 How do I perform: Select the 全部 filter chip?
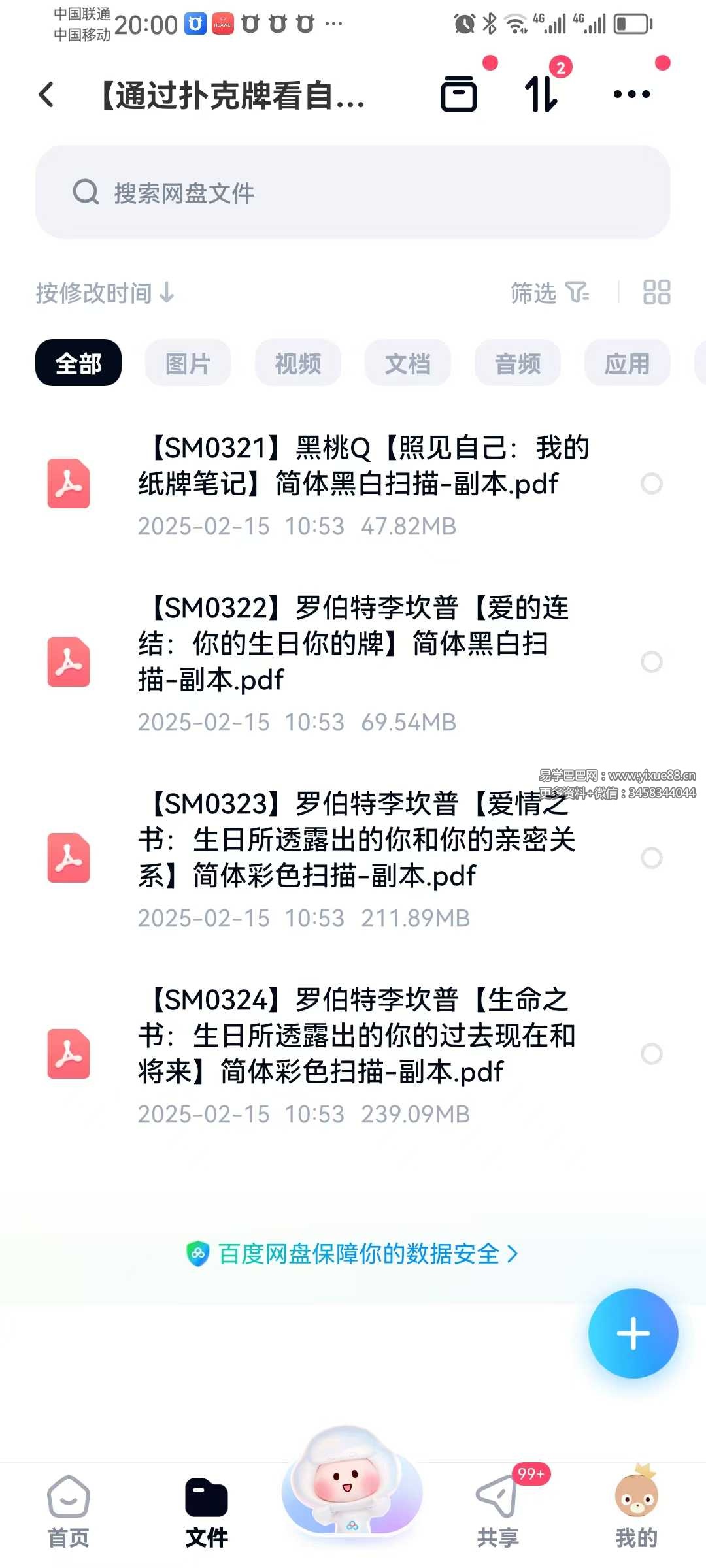pyautogui.click(x=78, y=363)
